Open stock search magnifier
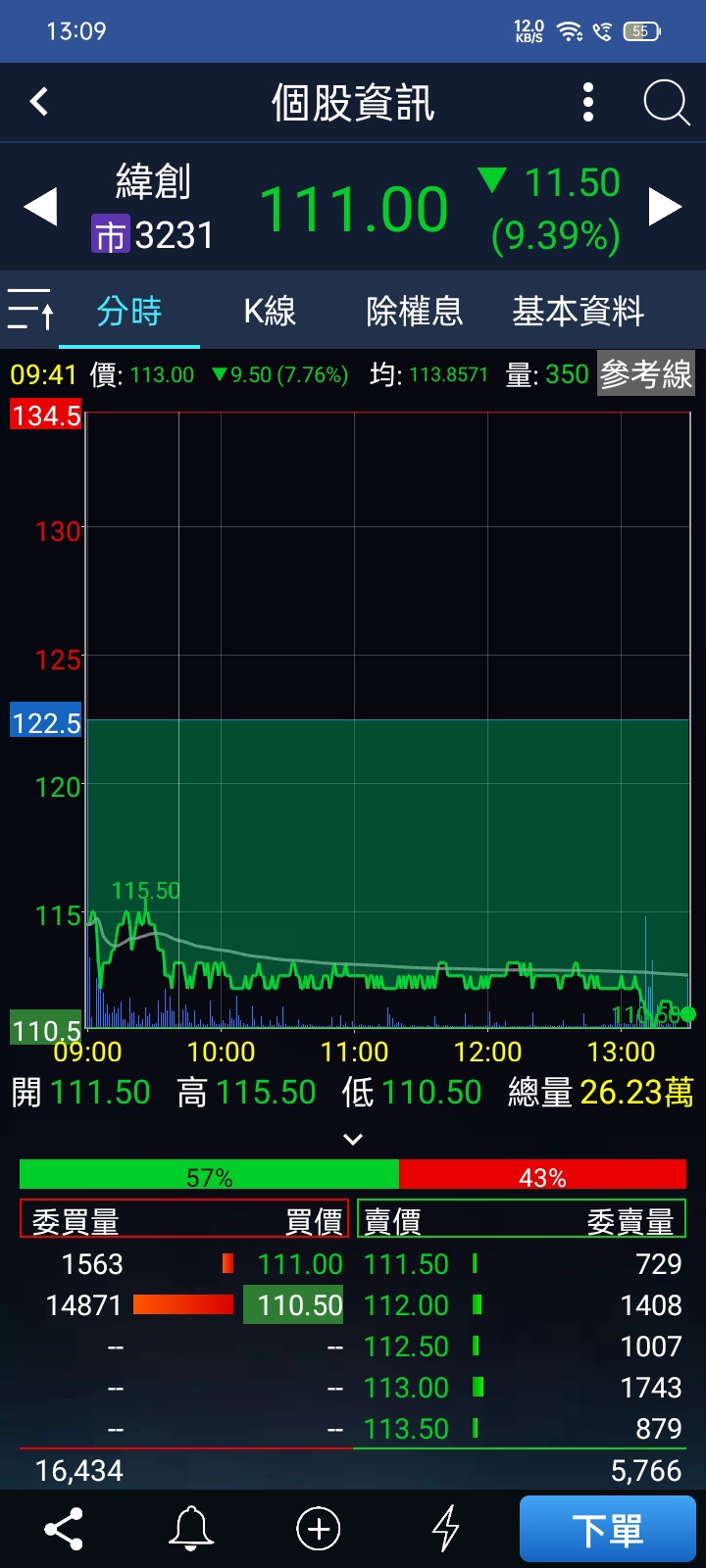The image size is (706, 1568). point(666,102)
